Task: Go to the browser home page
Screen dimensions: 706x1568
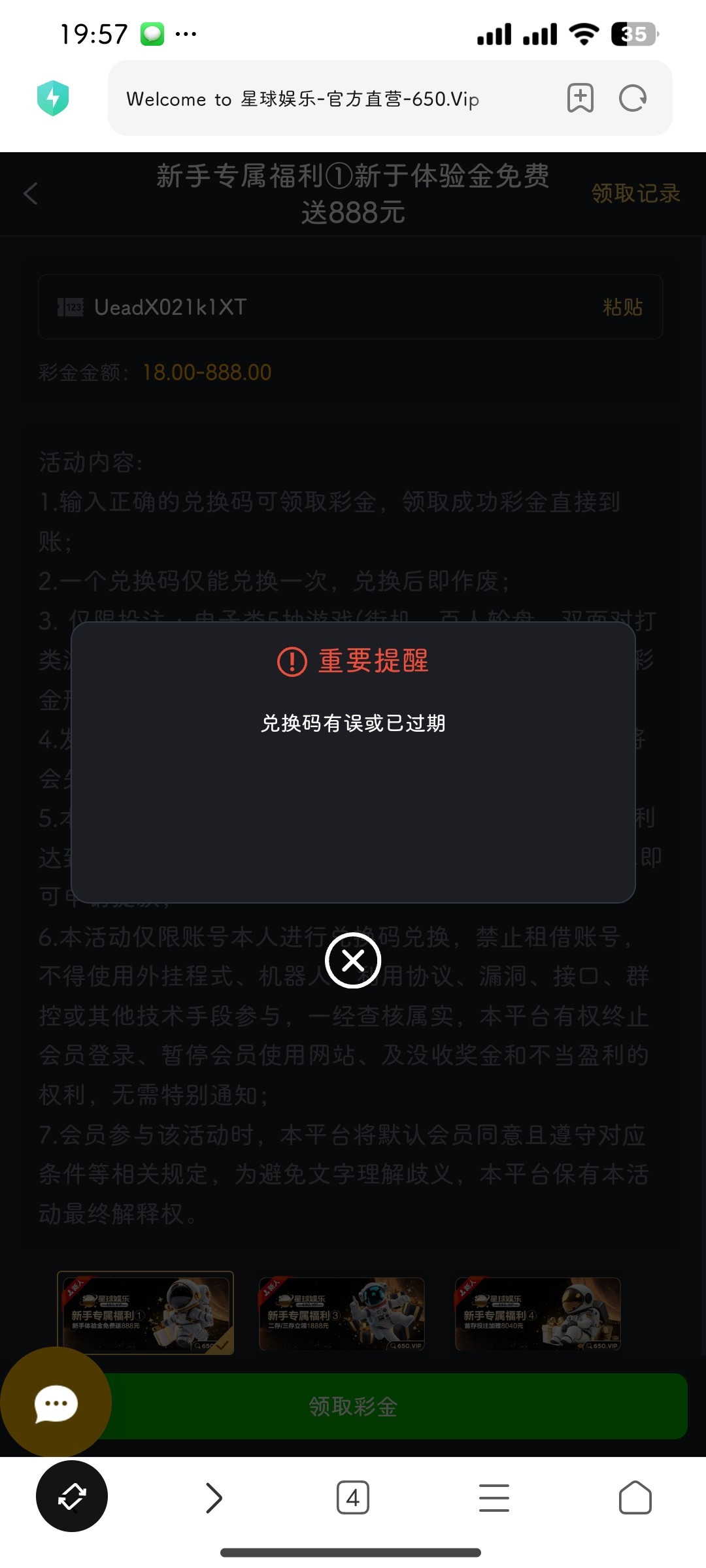Action: point(635,1497)
